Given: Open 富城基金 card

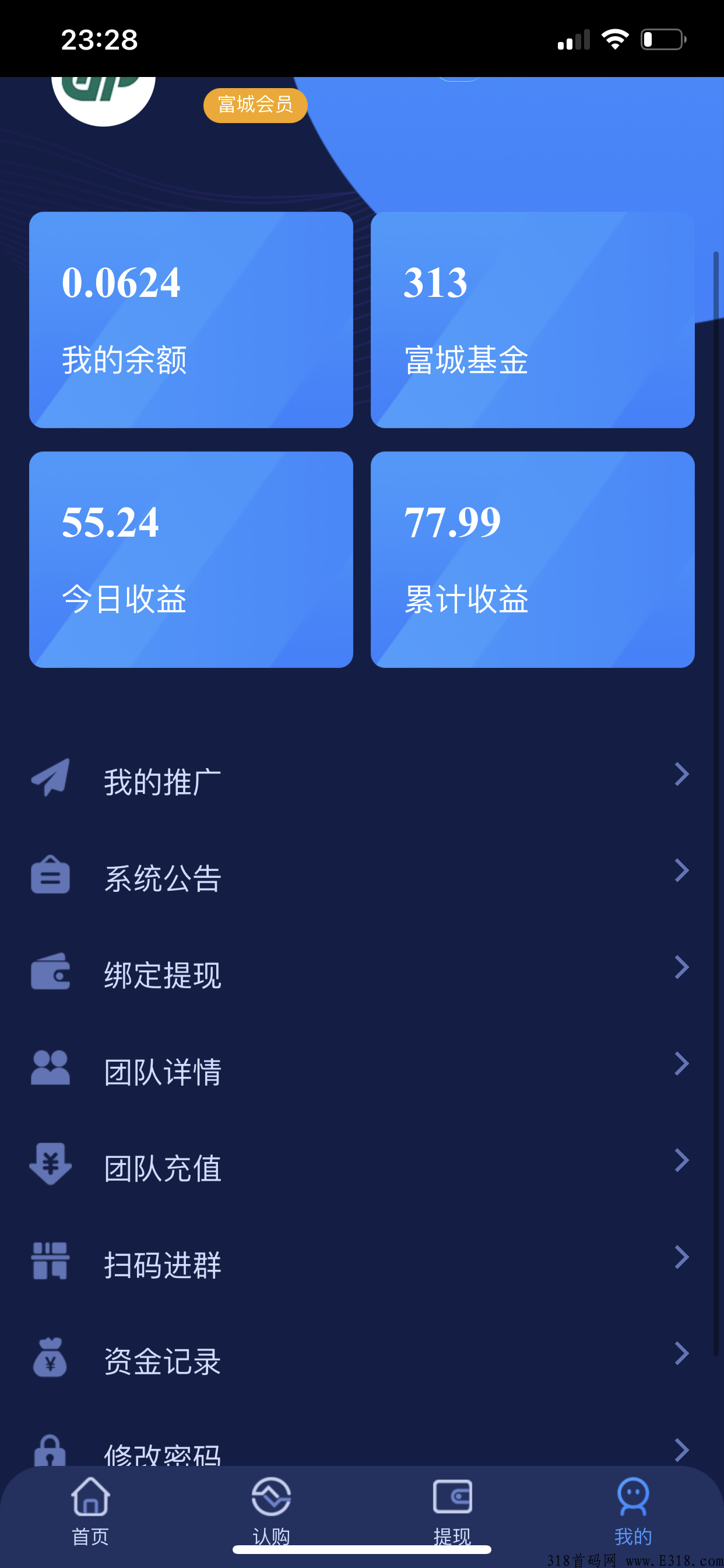Looking at the screenshot, I should [532, 320].
